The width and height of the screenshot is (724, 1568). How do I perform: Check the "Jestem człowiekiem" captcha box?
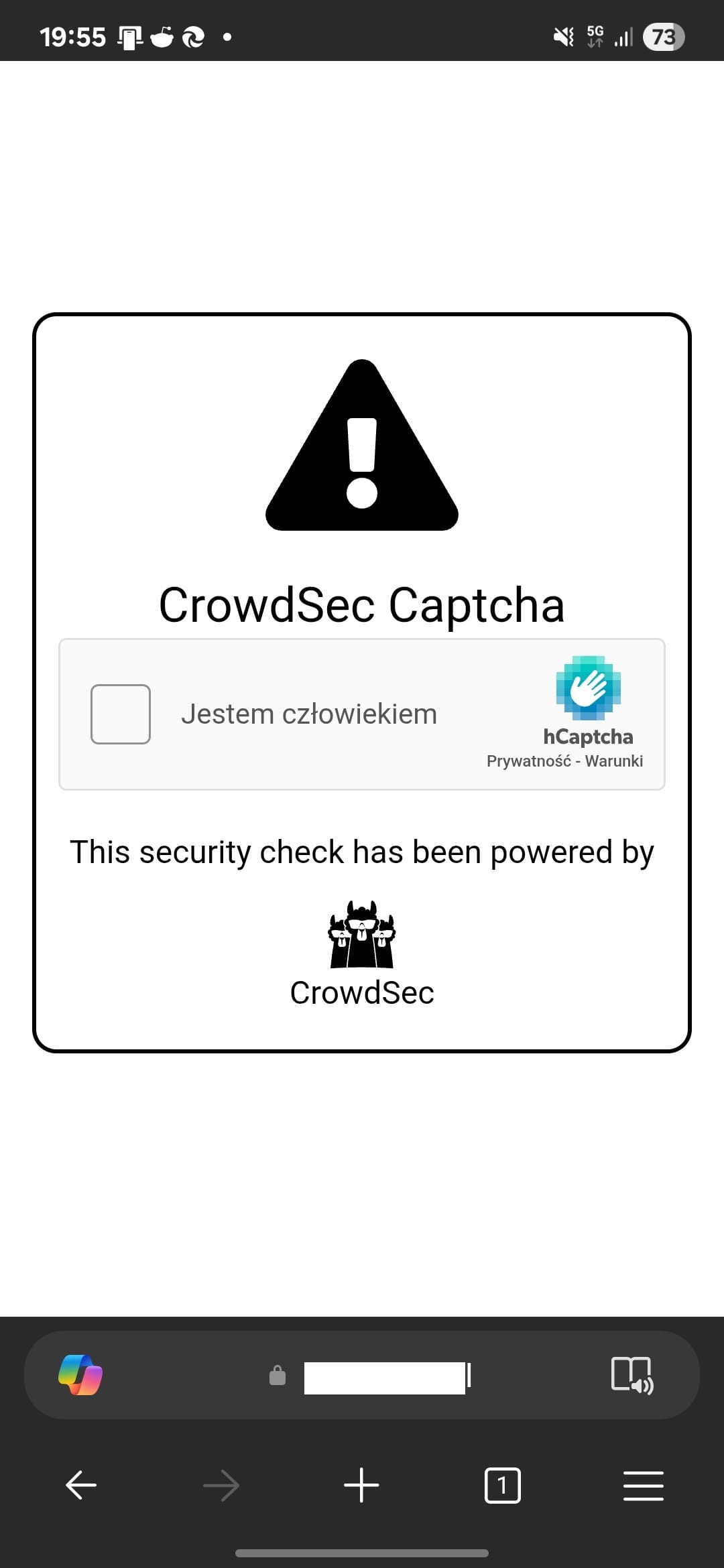[121, 714]
